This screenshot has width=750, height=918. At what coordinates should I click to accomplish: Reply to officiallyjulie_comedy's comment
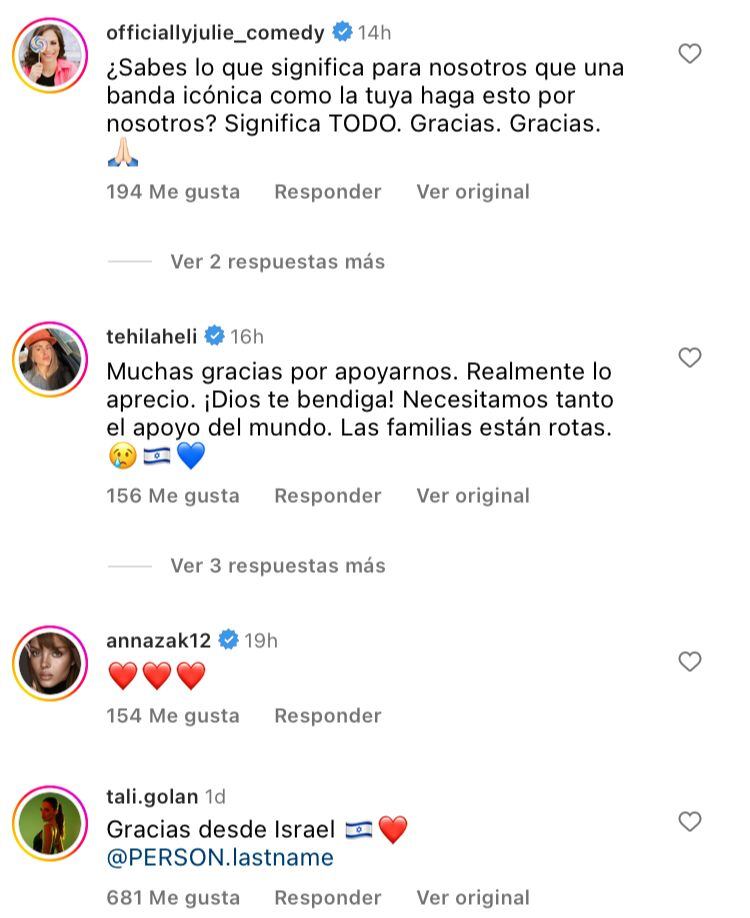point(327,192)
